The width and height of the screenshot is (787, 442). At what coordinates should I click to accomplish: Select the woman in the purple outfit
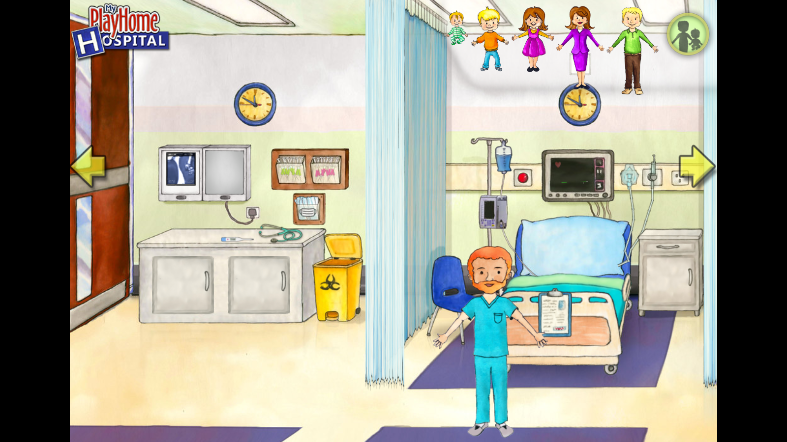click(x=578, y=42)
